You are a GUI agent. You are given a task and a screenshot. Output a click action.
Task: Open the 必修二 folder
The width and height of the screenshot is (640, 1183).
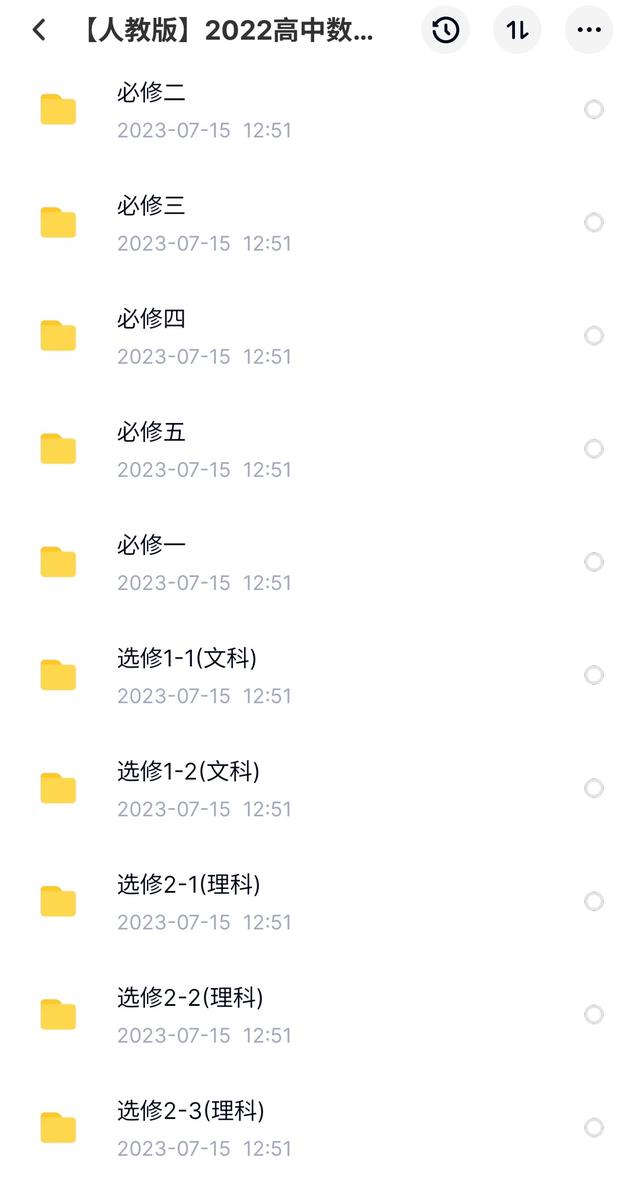(x=320, y=110)
